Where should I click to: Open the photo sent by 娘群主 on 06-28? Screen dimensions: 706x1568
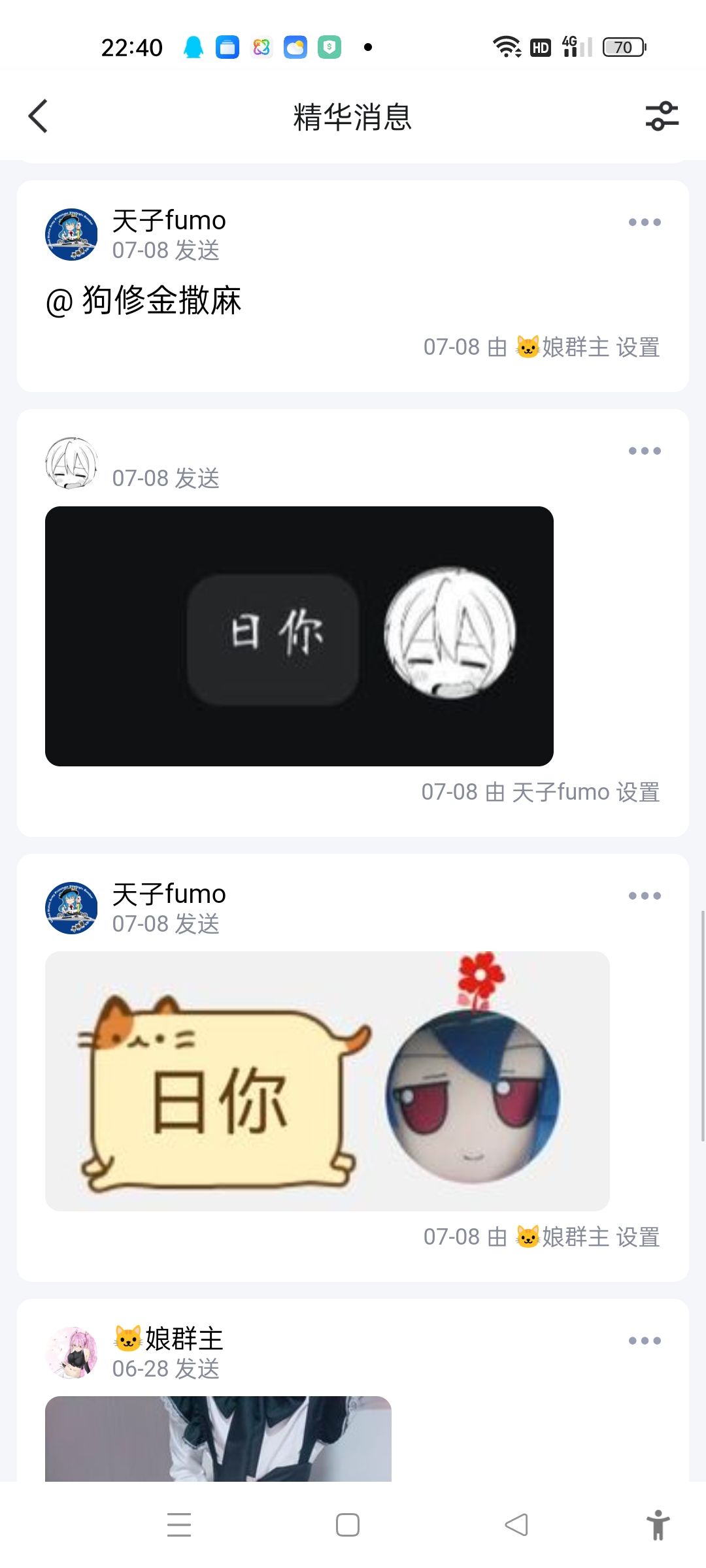coord(218,1437)
